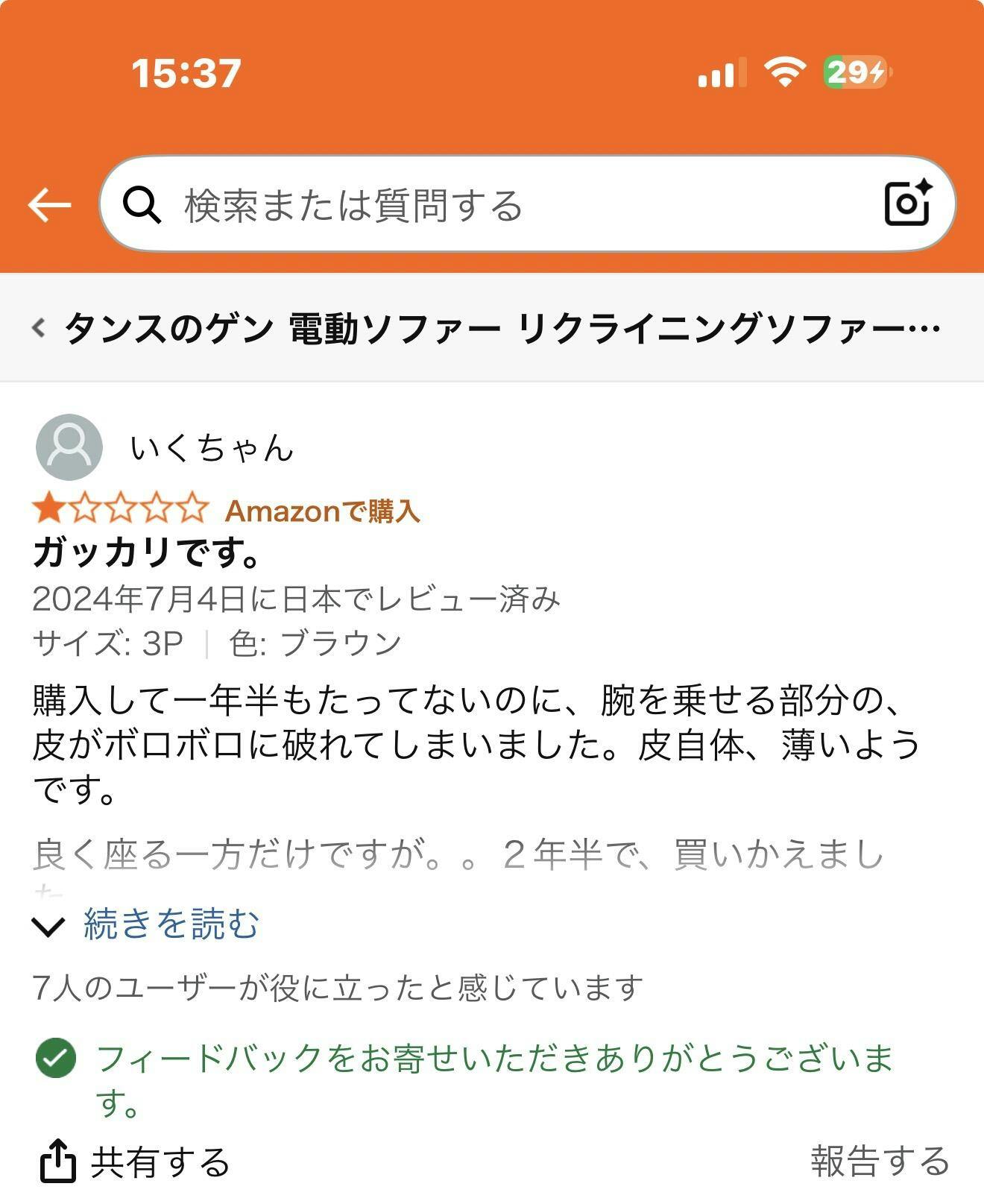Open the ガッカリです。 review title
984x1204 pixels.
tap(146, 553)
